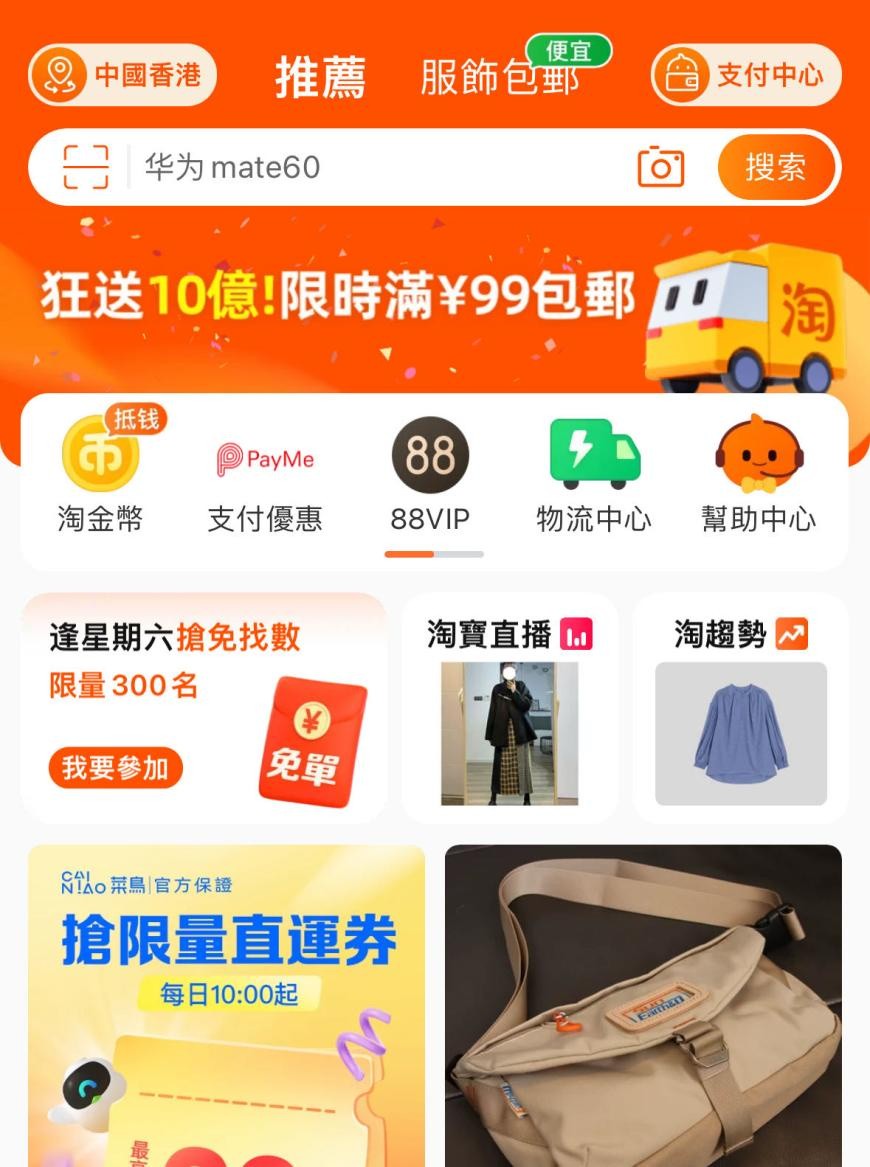Open the 搶限量直運券 Cainiao coupon card

click(227, 1000)
